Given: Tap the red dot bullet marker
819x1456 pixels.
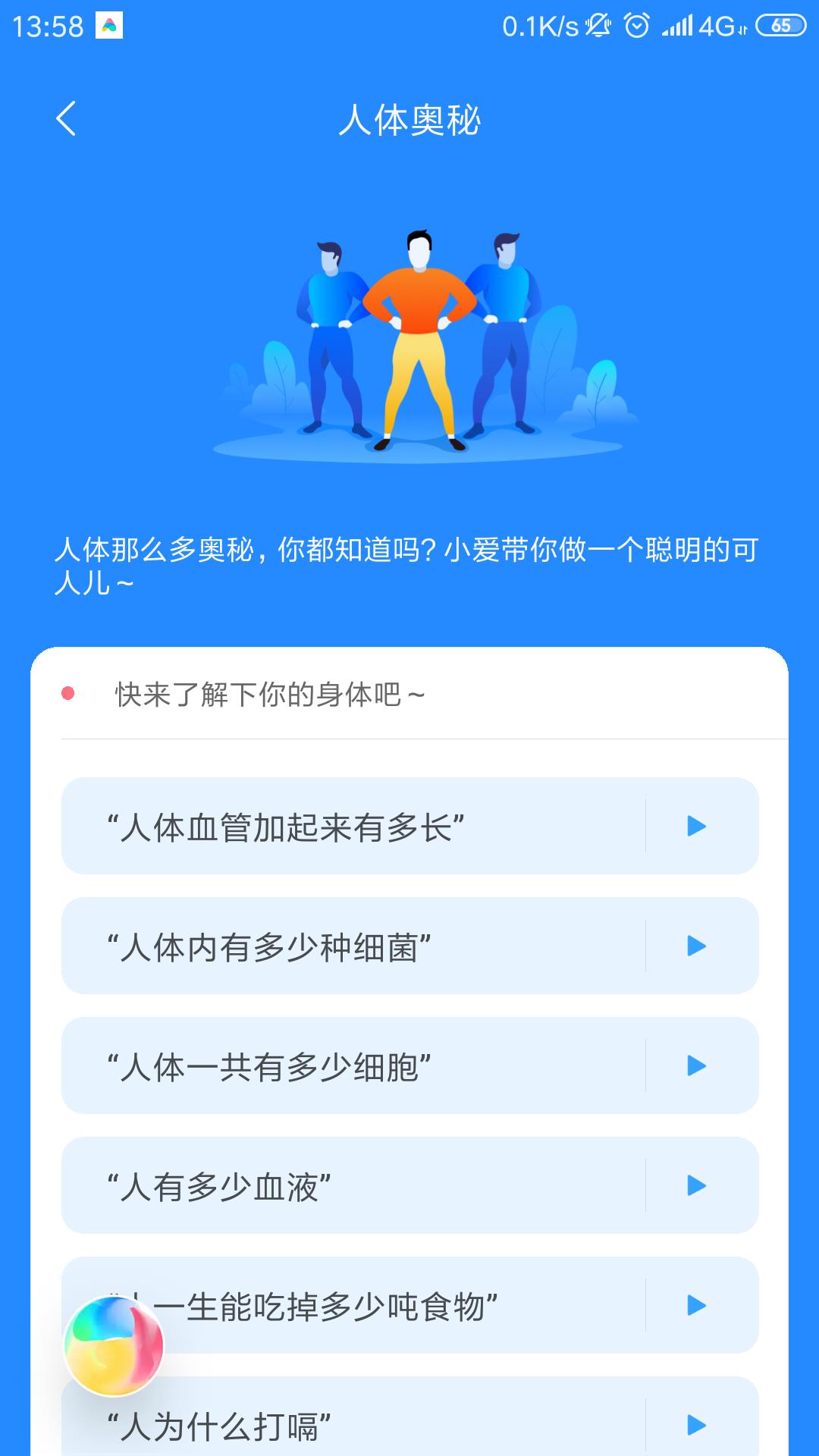Looking at the screenshot, I should 67,692.
